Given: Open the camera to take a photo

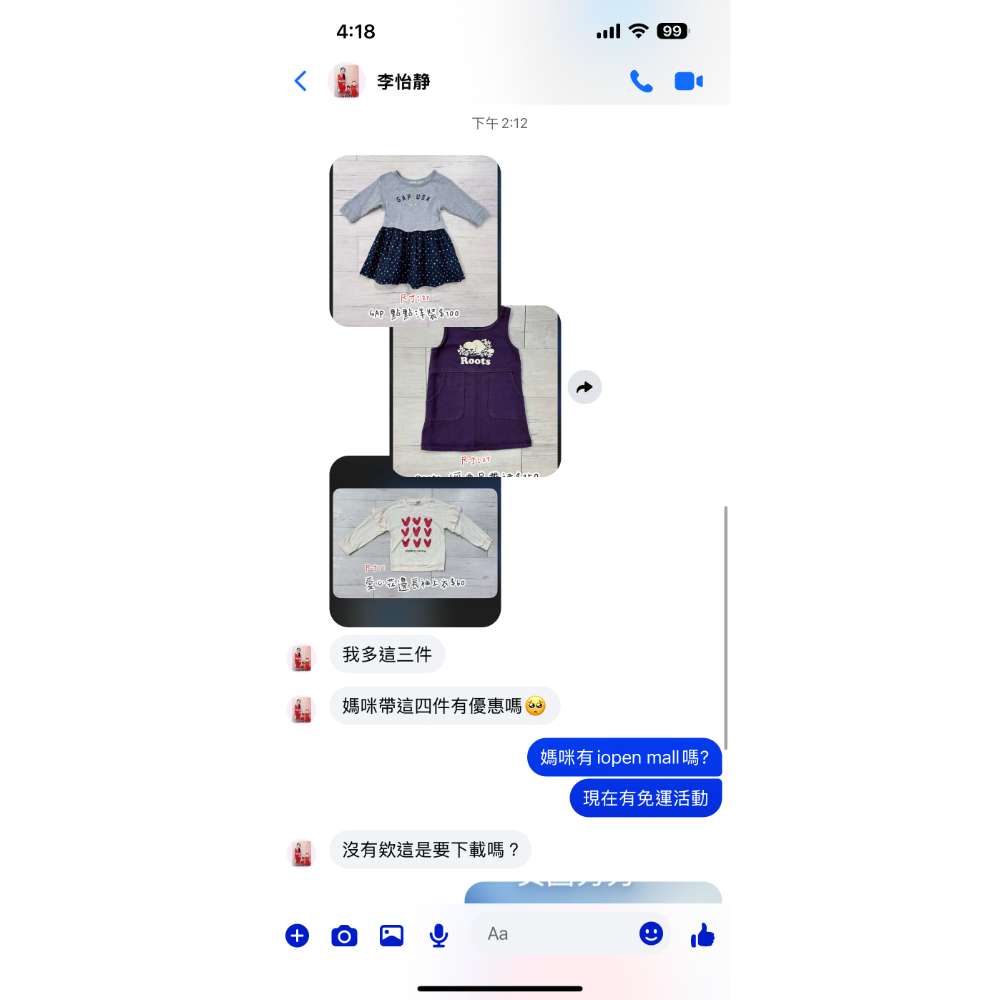Looking at the screenshot, I should [x=344, y=936].
